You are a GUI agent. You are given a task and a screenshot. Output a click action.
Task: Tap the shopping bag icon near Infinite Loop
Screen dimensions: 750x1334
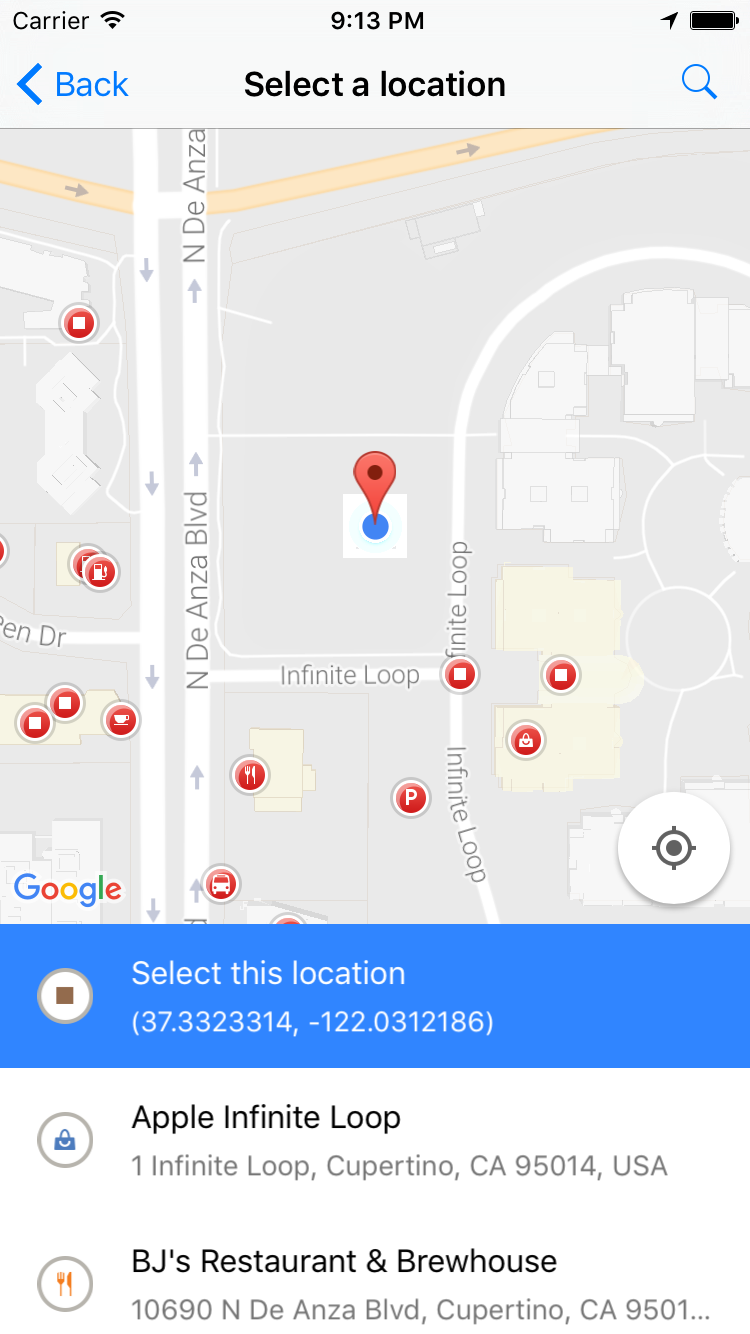pos(524,741)
